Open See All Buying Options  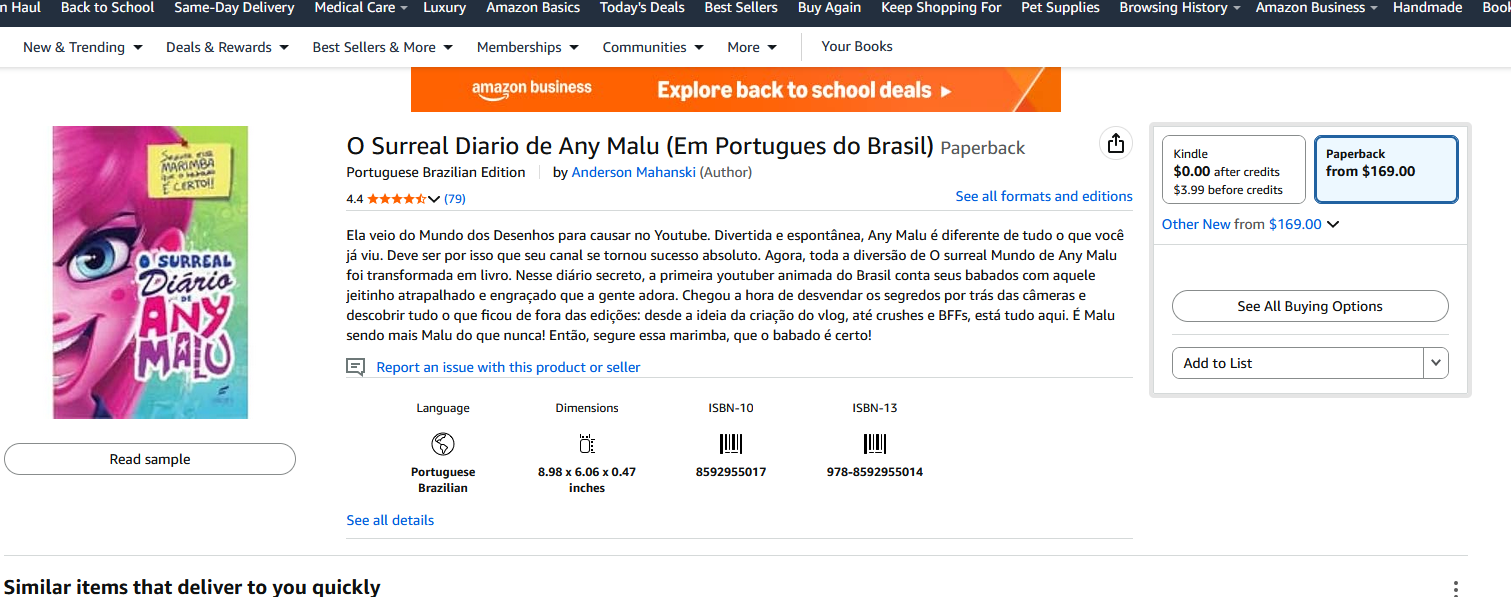(1310, 306)
